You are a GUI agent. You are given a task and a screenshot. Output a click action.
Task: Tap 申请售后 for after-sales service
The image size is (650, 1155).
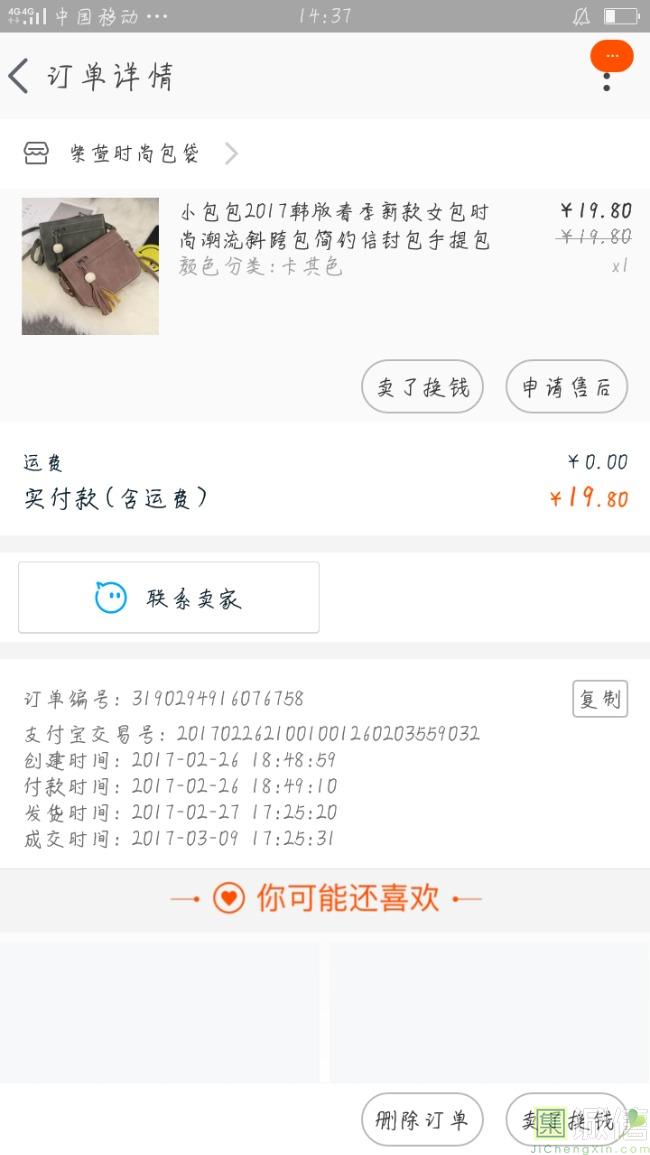coord(566,387)
